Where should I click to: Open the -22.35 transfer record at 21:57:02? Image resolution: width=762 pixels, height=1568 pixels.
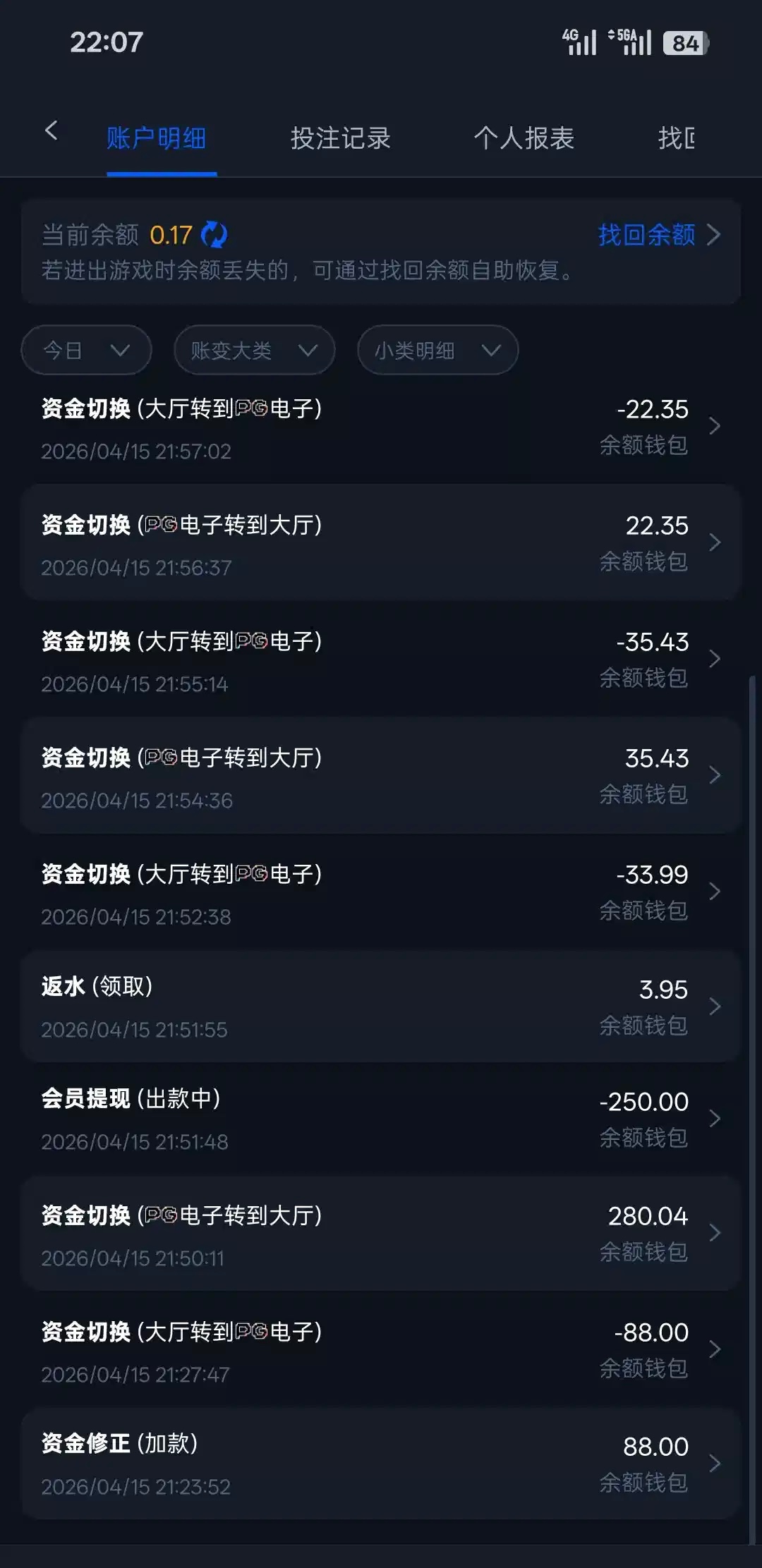click(381, 427)
